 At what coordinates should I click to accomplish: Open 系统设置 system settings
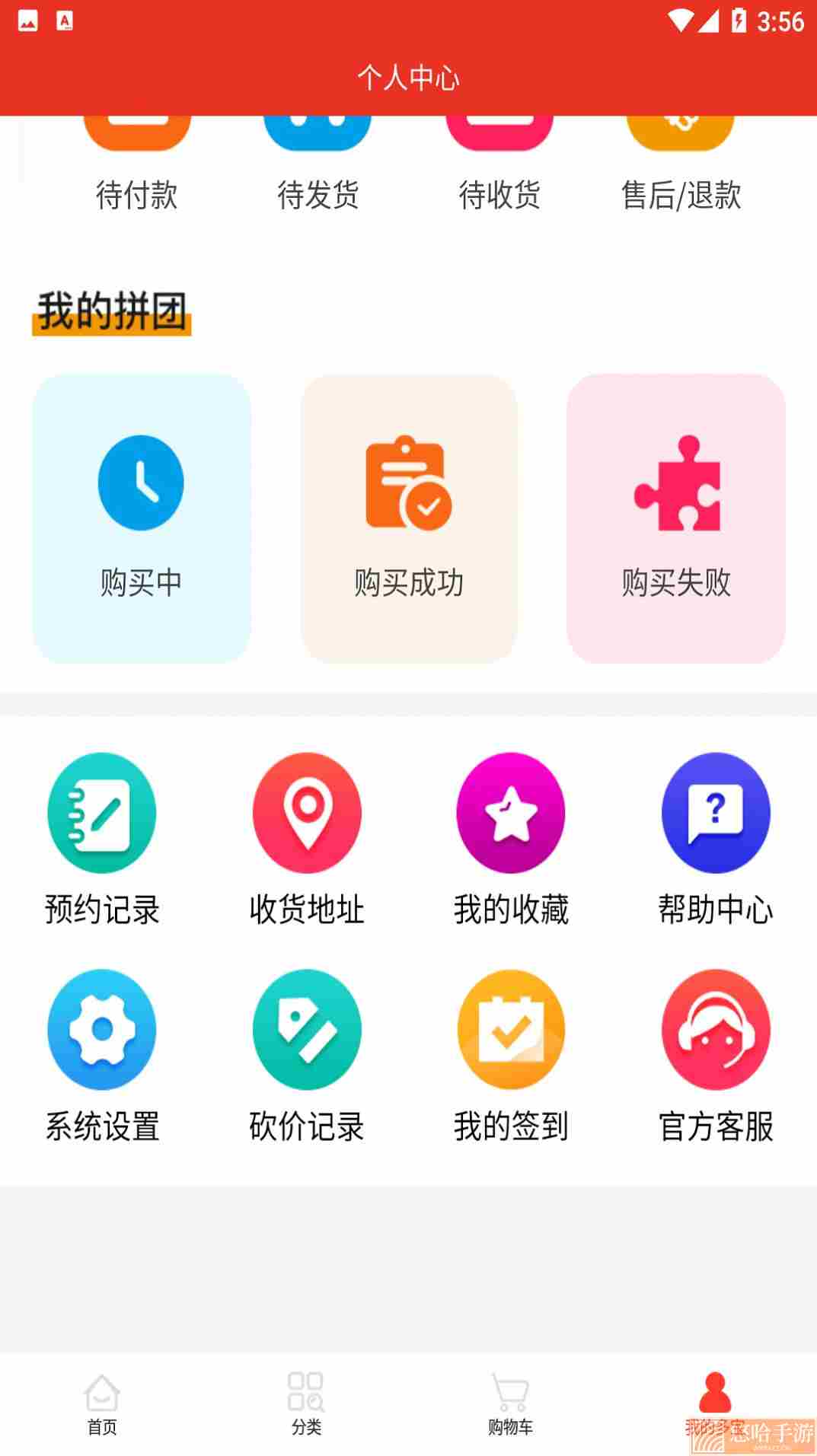(x=102, y=1056)
